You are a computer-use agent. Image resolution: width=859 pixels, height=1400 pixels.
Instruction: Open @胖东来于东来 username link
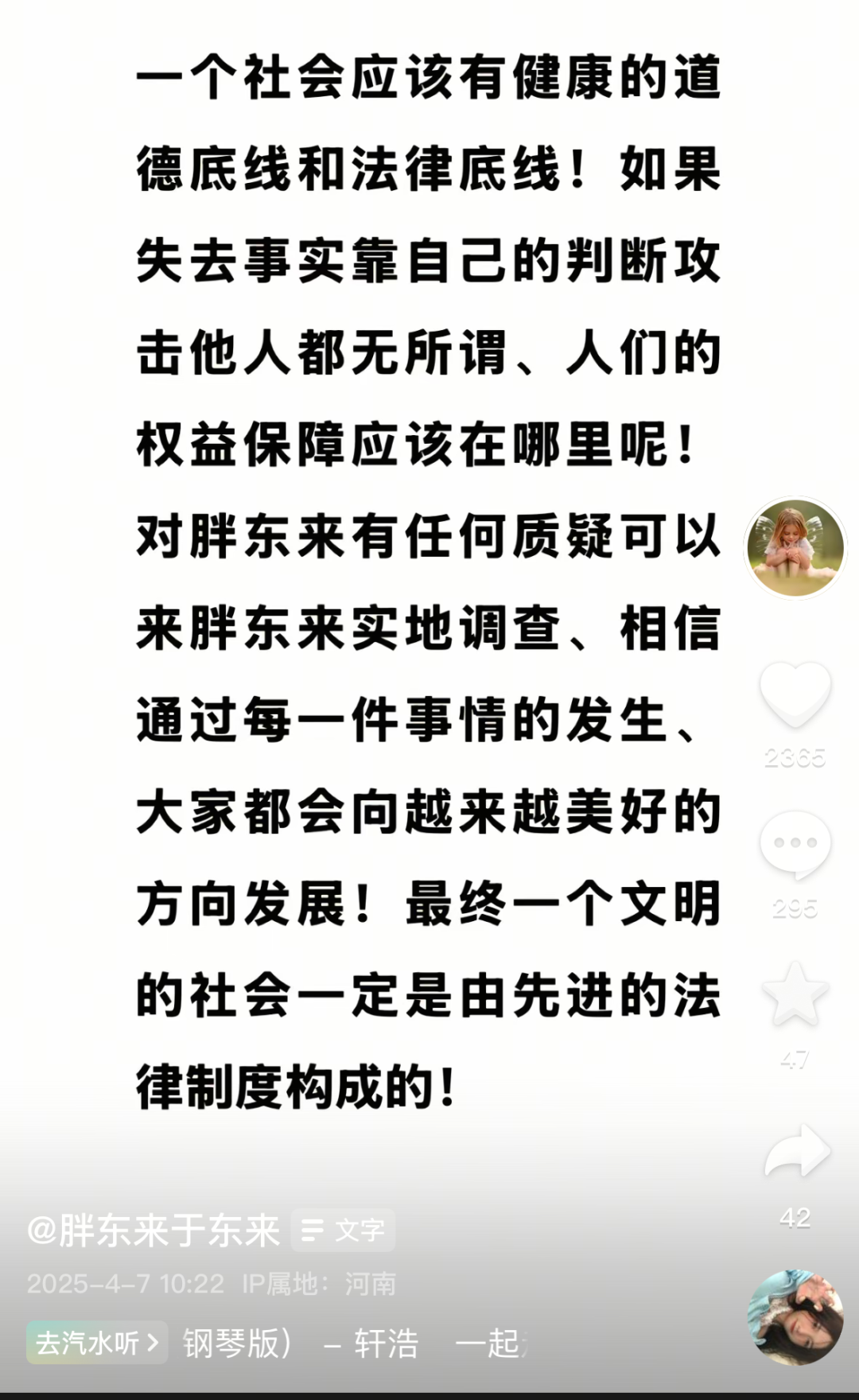[154, 1231]
